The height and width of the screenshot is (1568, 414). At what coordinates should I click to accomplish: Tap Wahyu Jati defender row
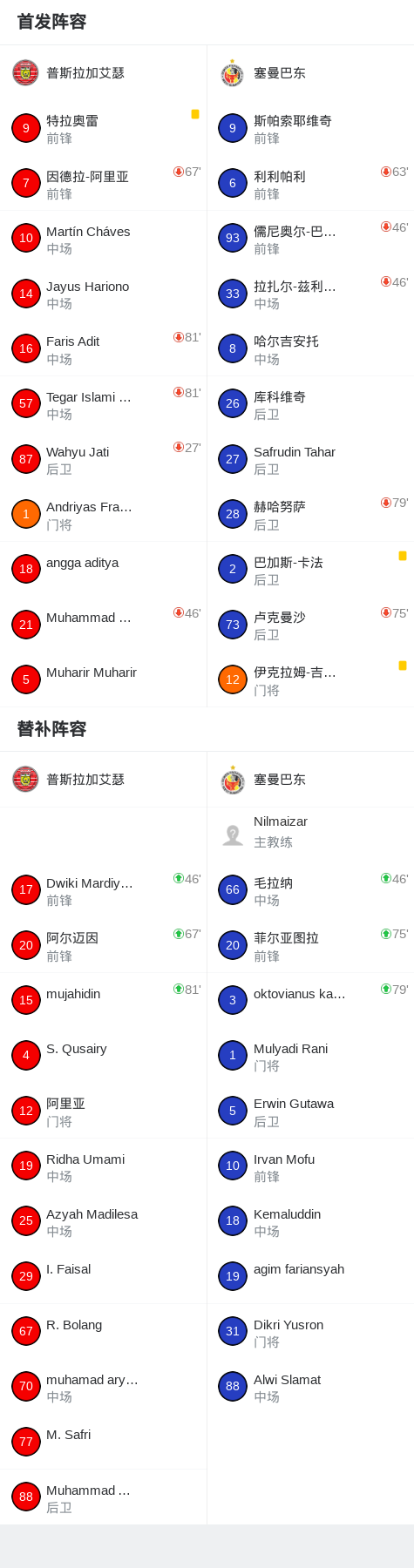click(x=103, y=459)
